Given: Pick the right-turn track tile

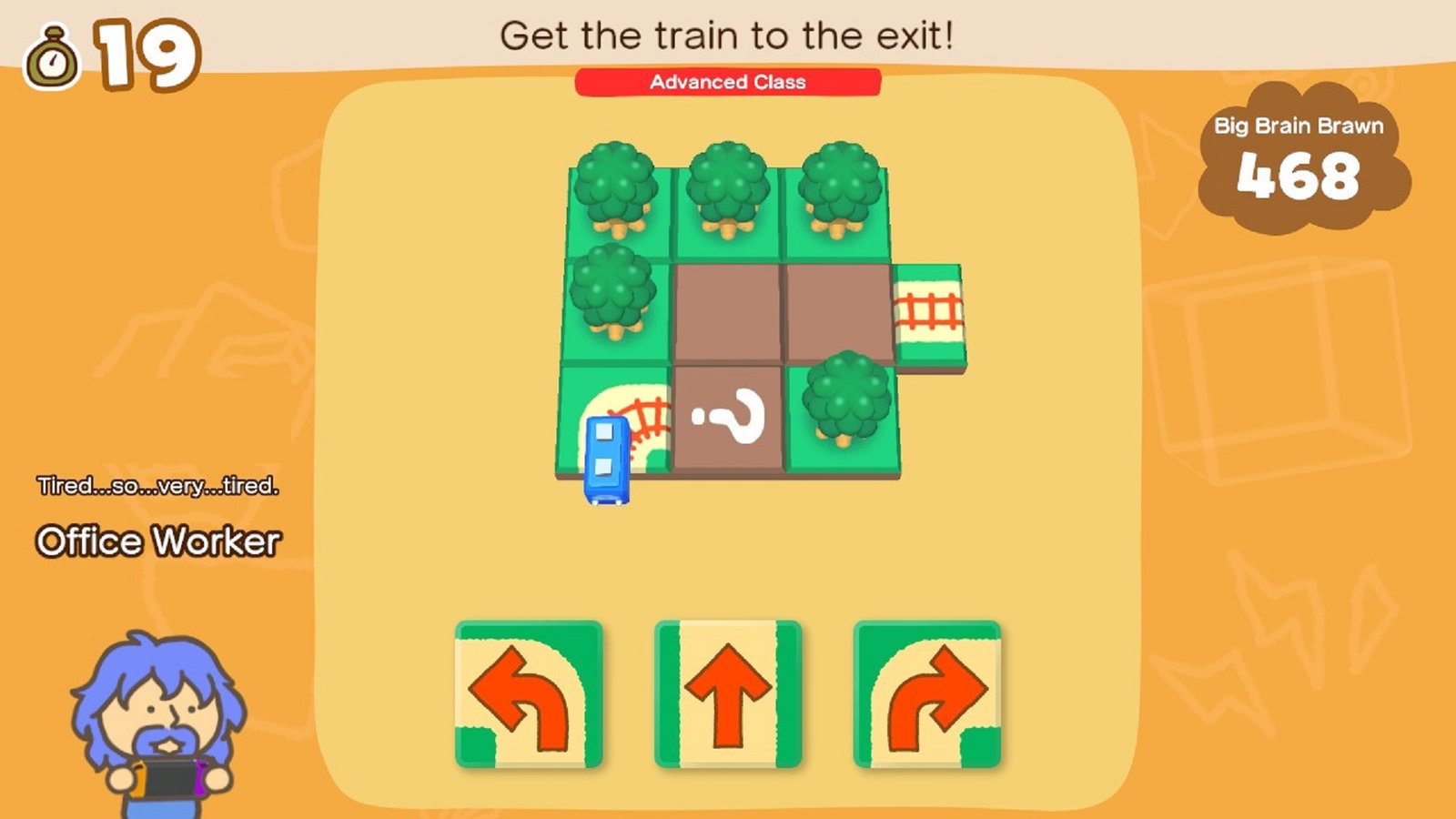Looking at the screenshot, I should 927,694.
